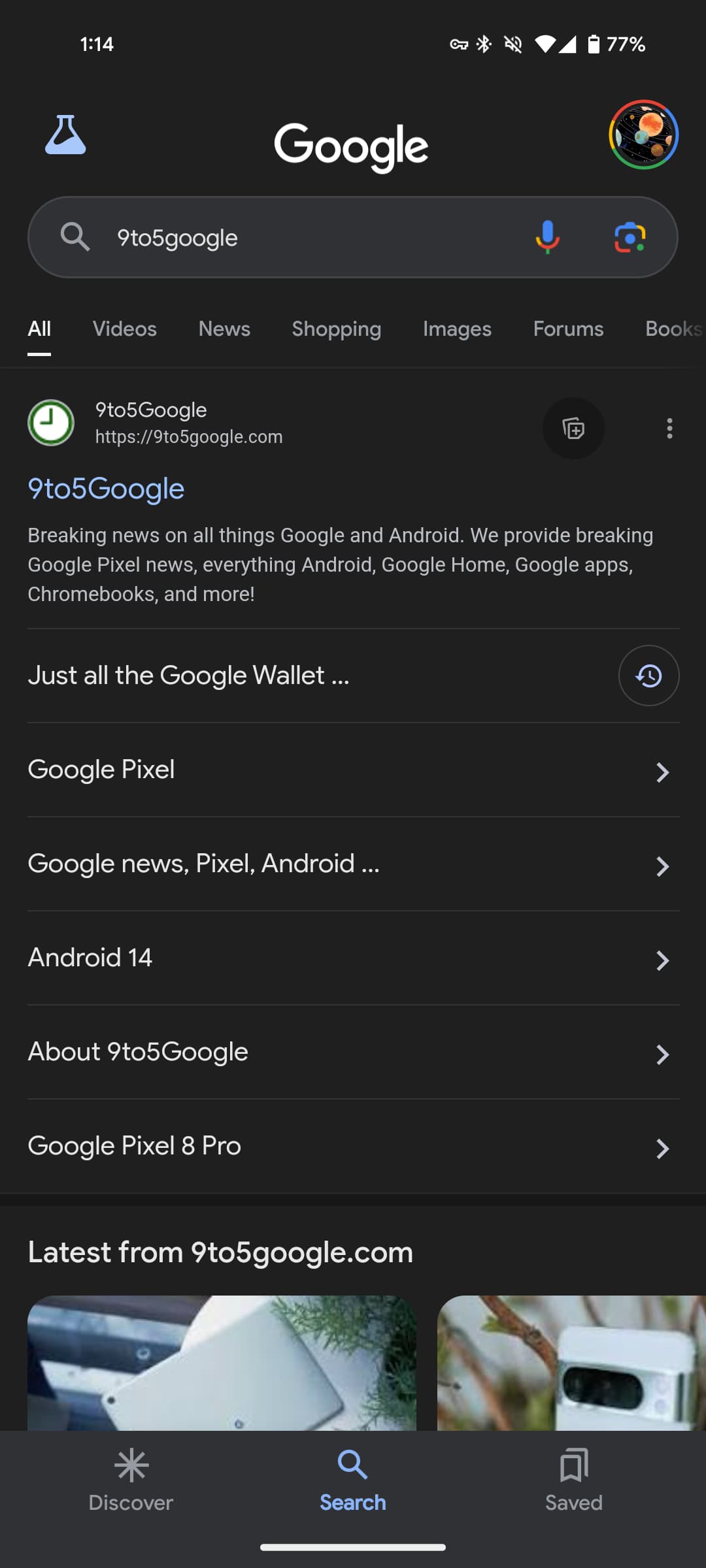Switch to the Shopping tab

(336, 329)
